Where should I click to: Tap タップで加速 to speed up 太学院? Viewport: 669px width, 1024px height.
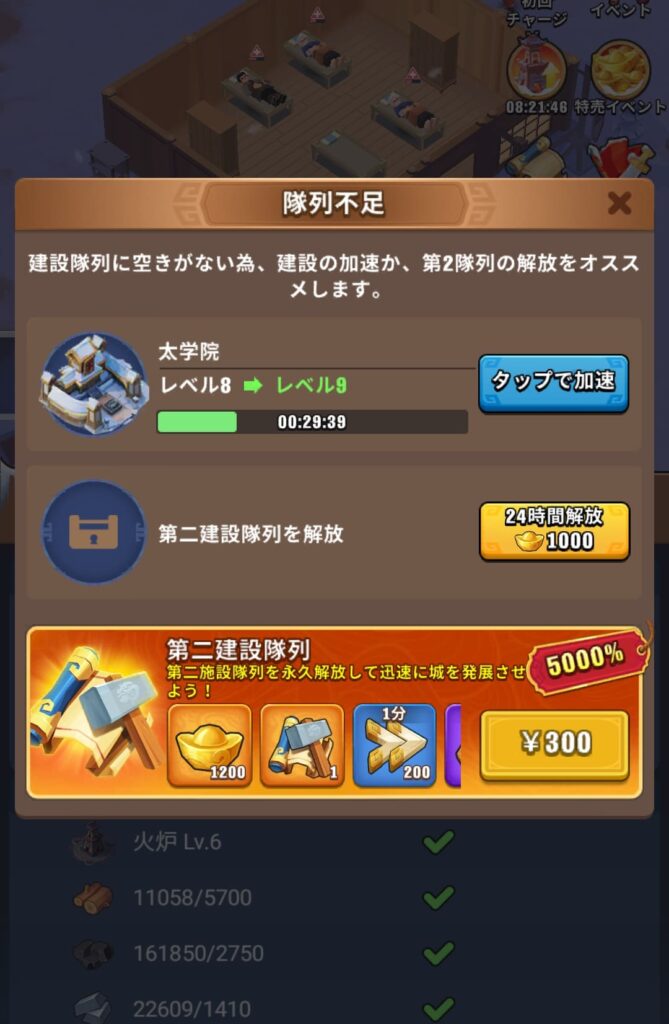tap(553, 382)
